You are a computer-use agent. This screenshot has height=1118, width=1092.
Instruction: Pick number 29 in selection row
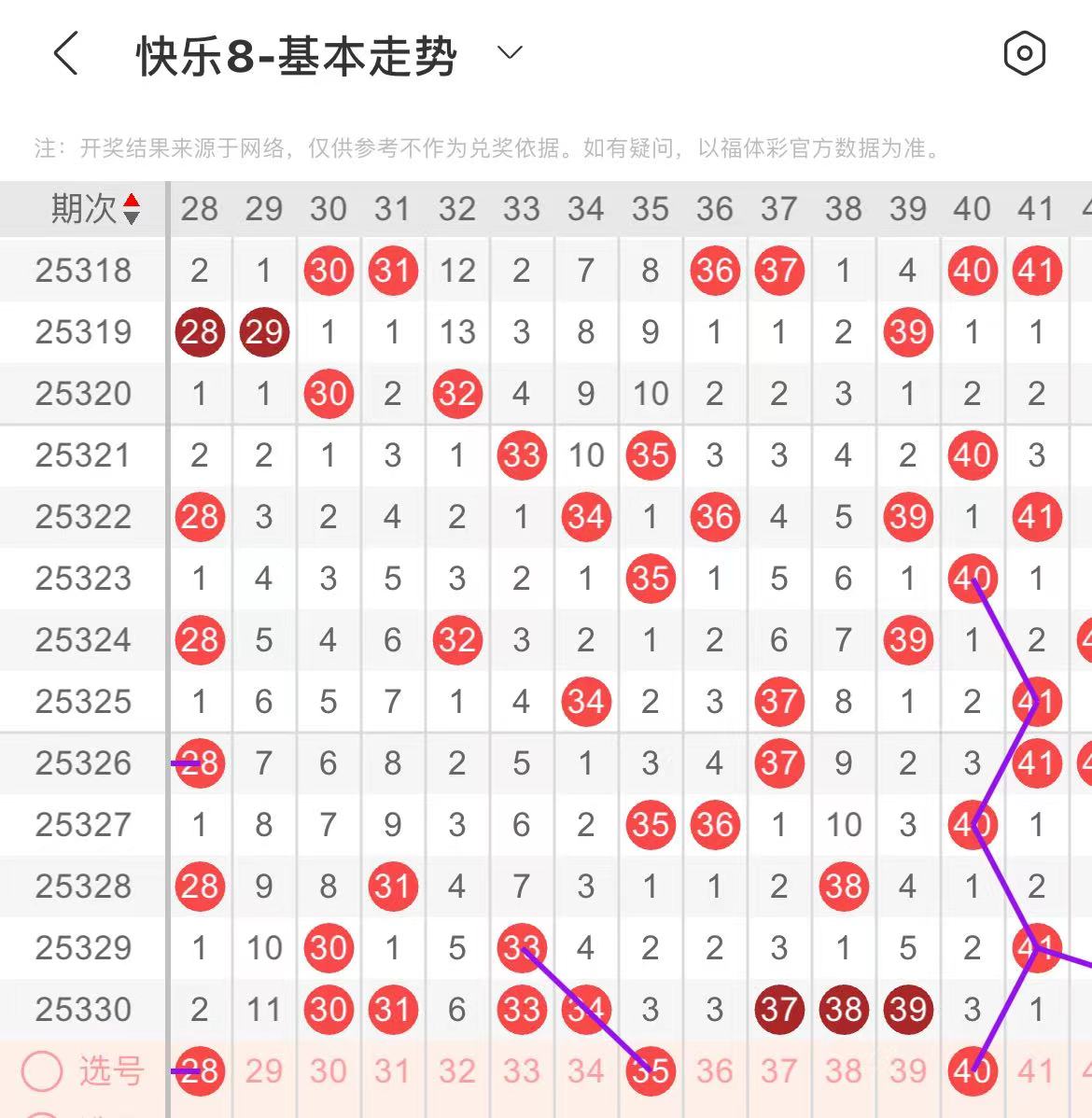pyautogui.click(x=264, y=1071)
